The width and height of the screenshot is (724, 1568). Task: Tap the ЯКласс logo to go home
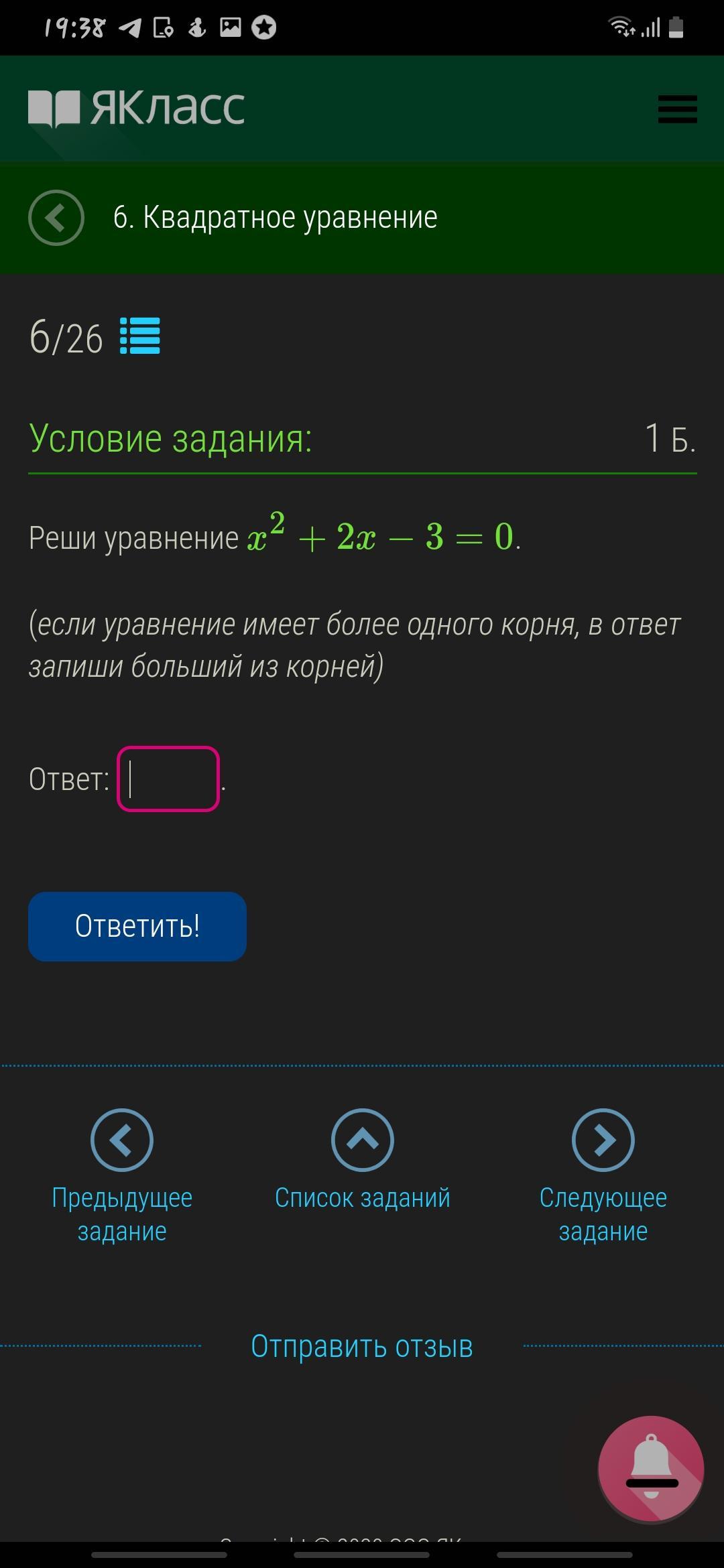[x=137, y=108]
